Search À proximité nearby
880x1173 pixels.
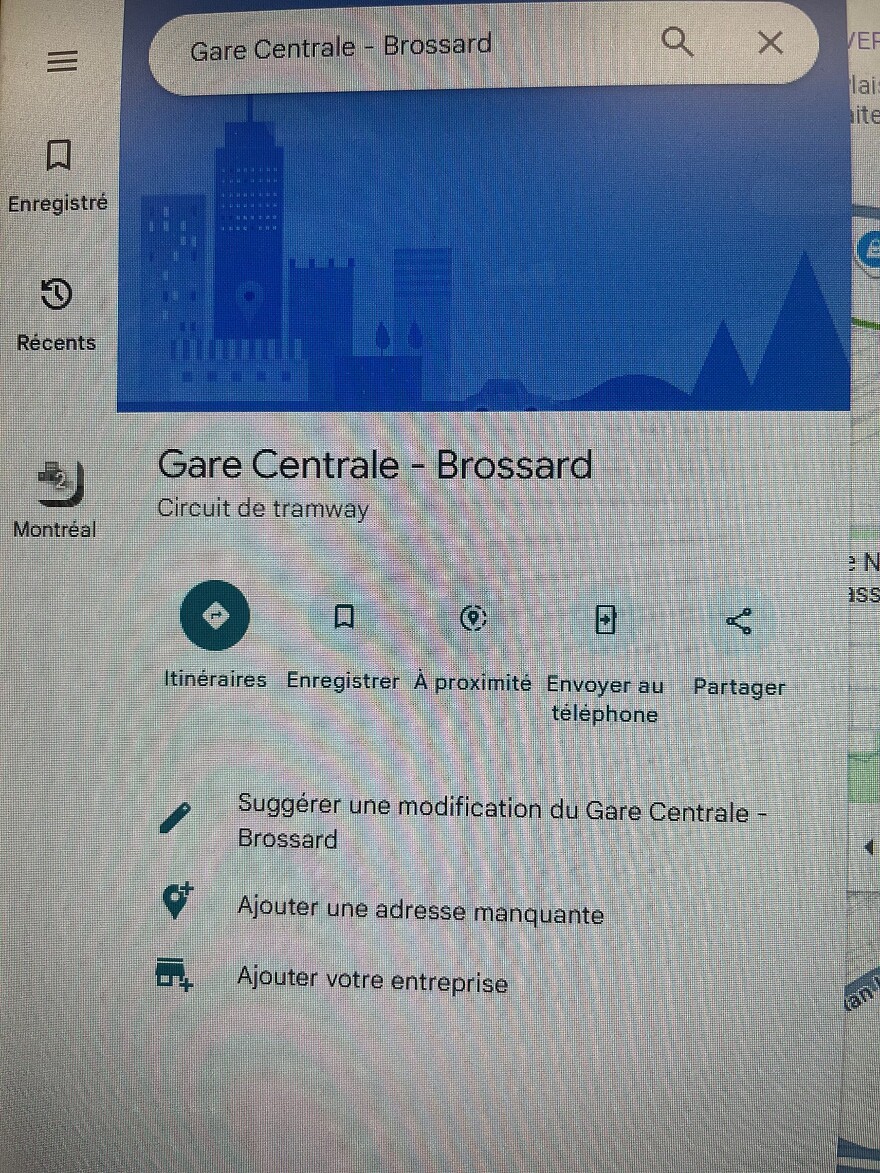[x=472, y=619]
